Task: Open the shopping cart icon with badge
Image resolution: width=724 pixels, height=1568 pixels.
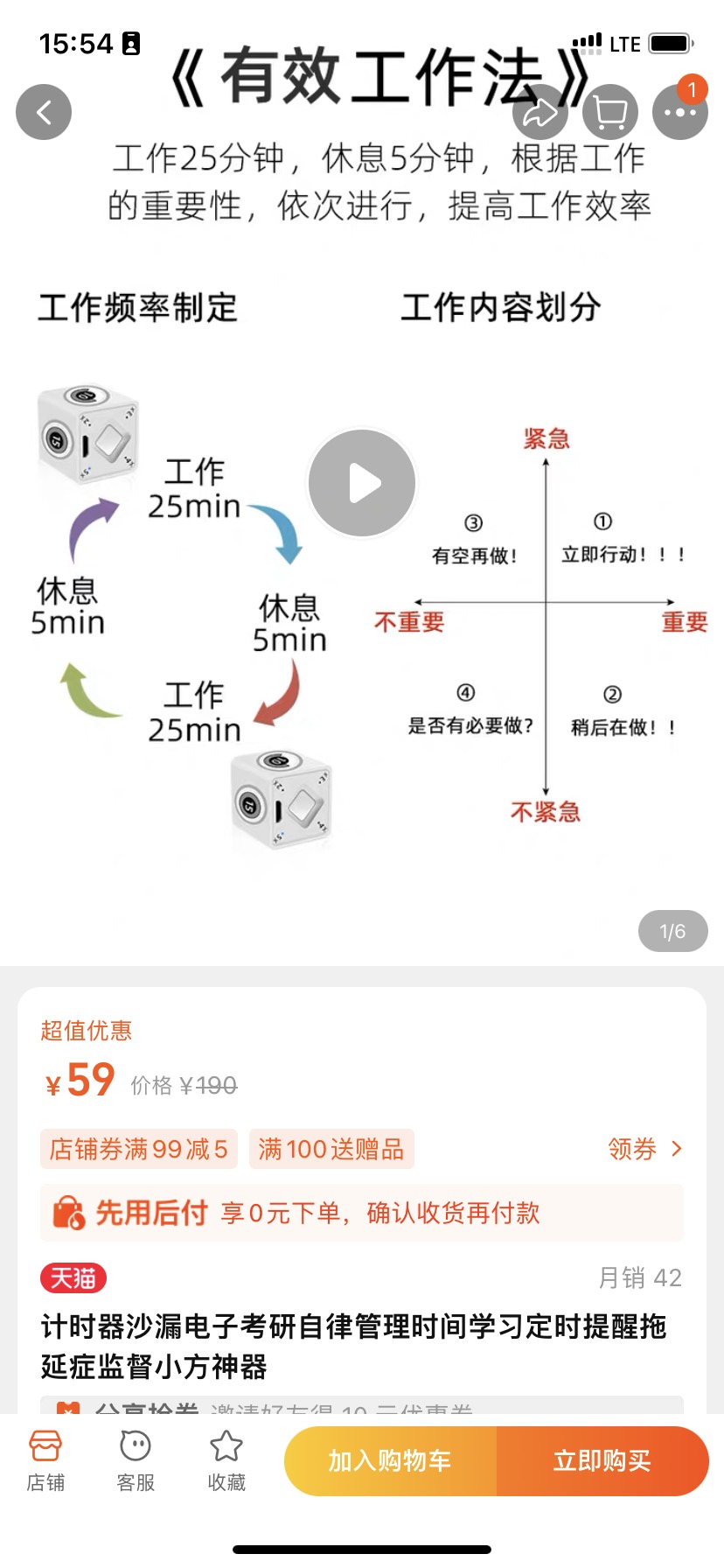Action: pos(609,112)
